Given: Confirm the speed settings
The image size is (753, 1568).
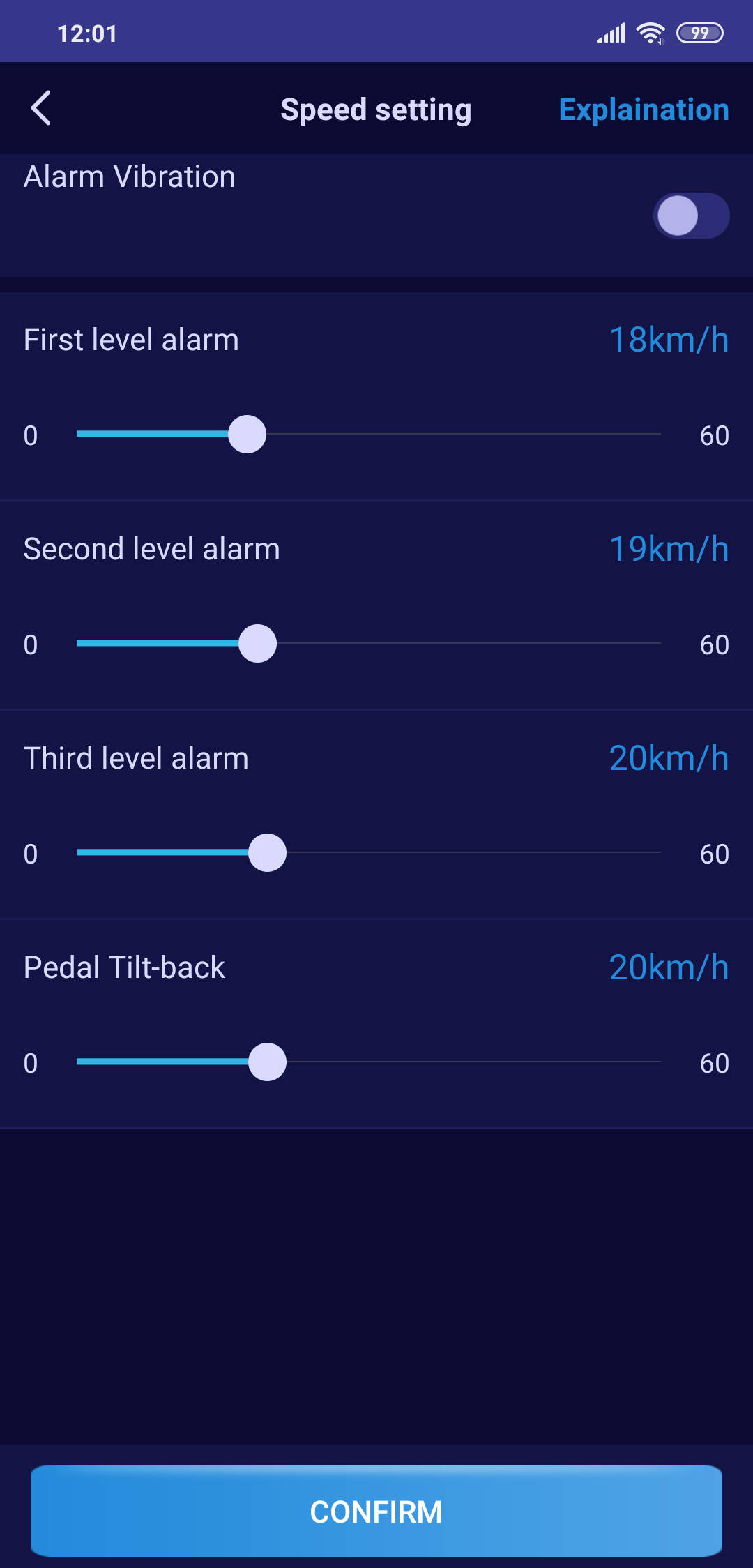Looking at the screenshot, I should pos(376,1511).
